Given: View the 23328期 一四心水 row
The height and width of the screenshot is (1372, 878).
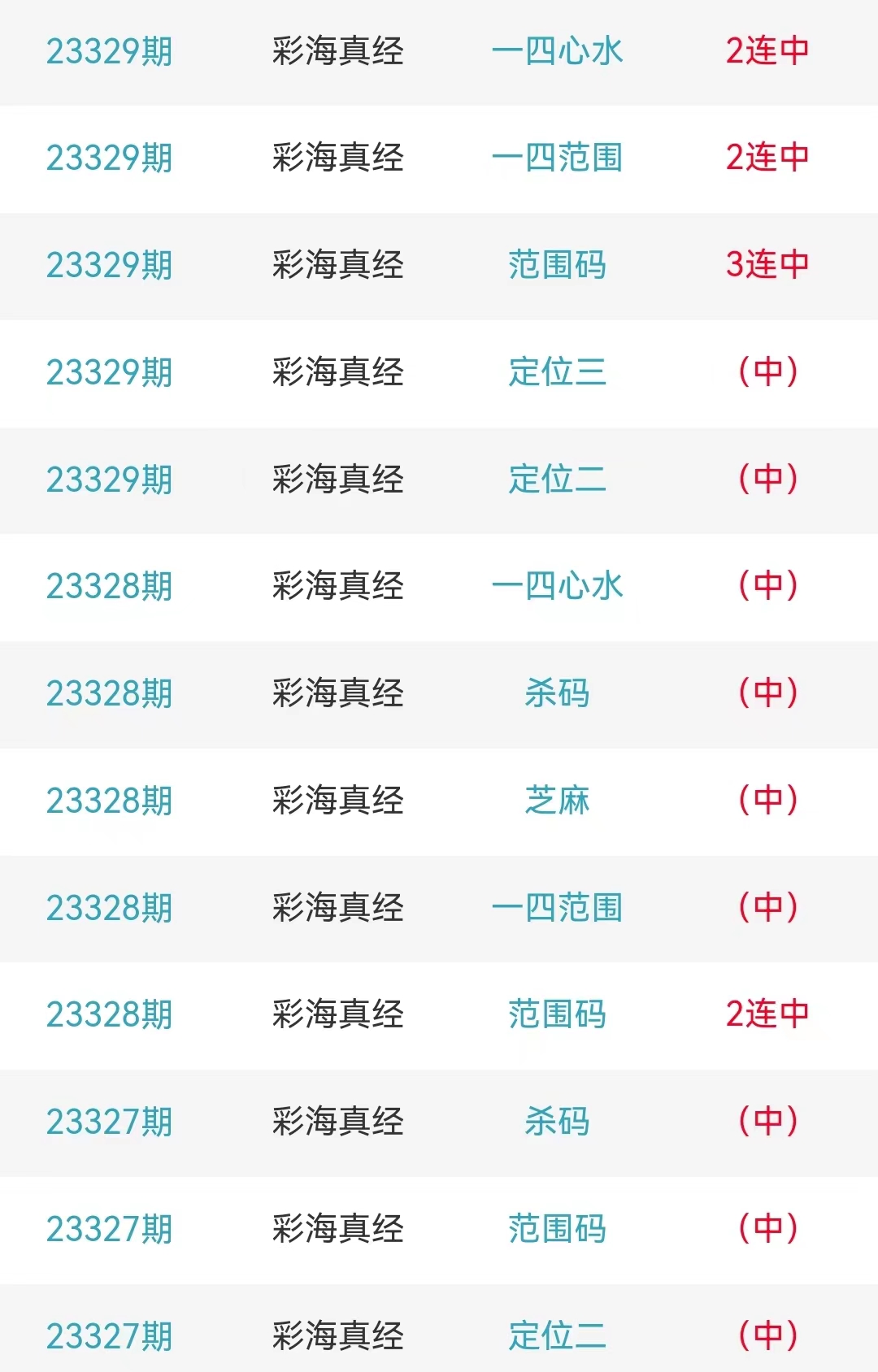Looking at the screenshot, I should [x=557, y=586].
